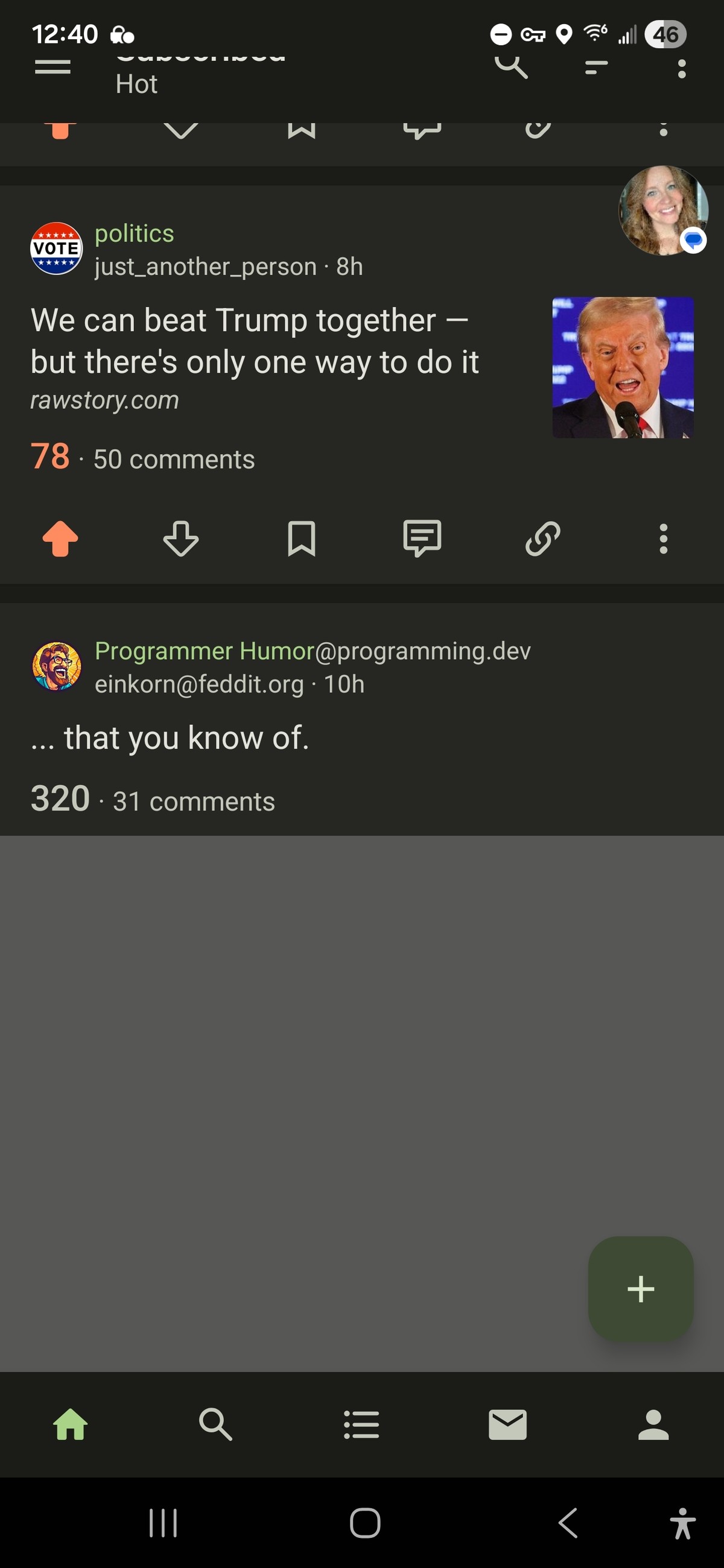Viewport: 724px width, 1568px height.
Task: Downvote the Trump rawstory.com post
Action: click(x=181, y=539)
